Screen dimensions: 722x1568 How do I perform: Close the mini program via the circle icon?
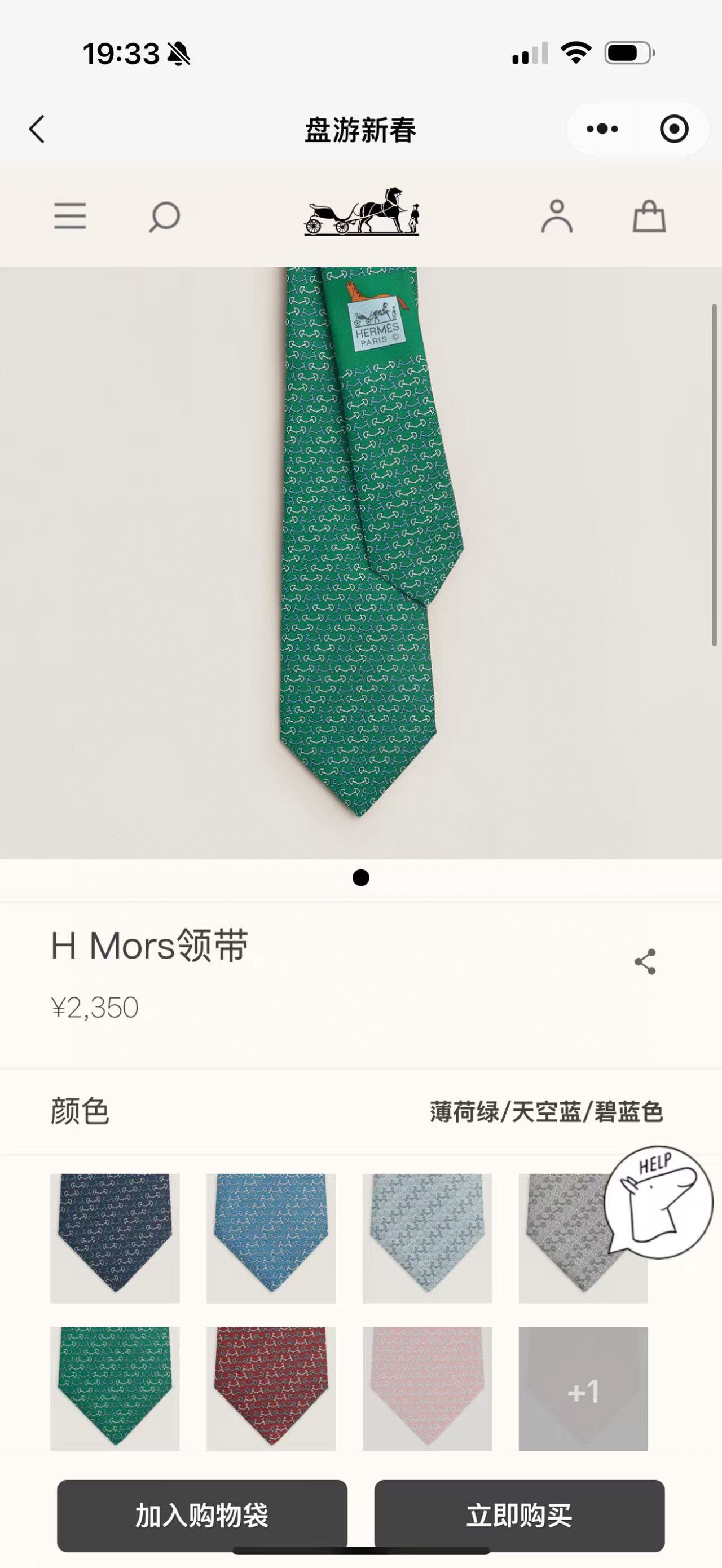coord(674,129)
